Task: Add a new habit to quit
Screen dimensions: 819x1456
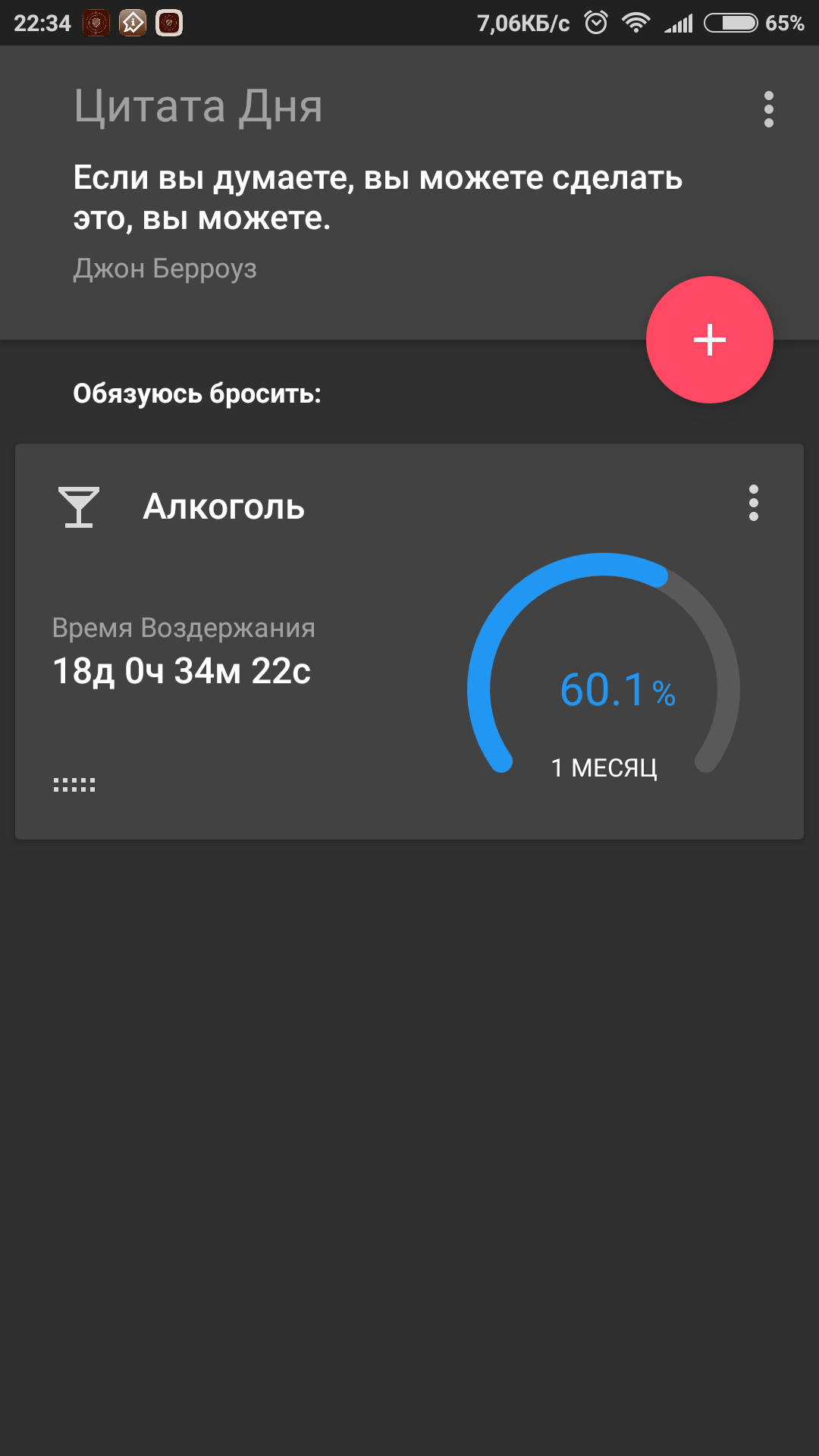Action: 709,339
